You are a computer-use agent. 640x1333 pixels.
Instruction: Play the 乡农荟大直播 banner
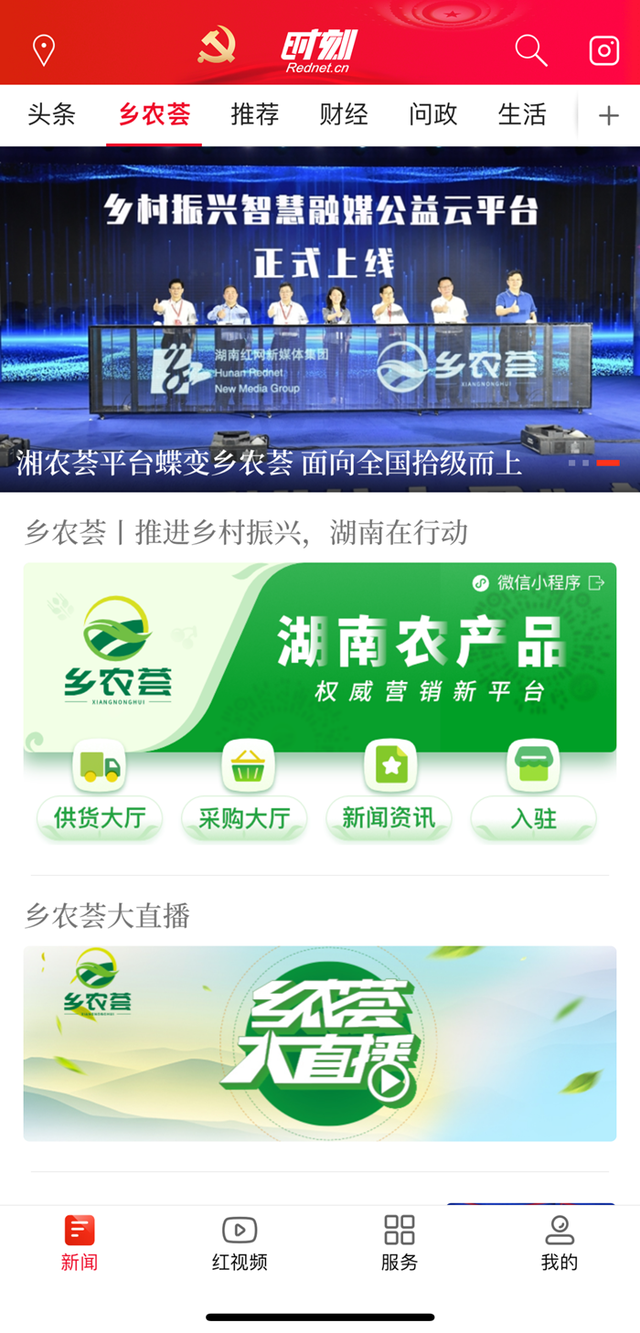320,1043
